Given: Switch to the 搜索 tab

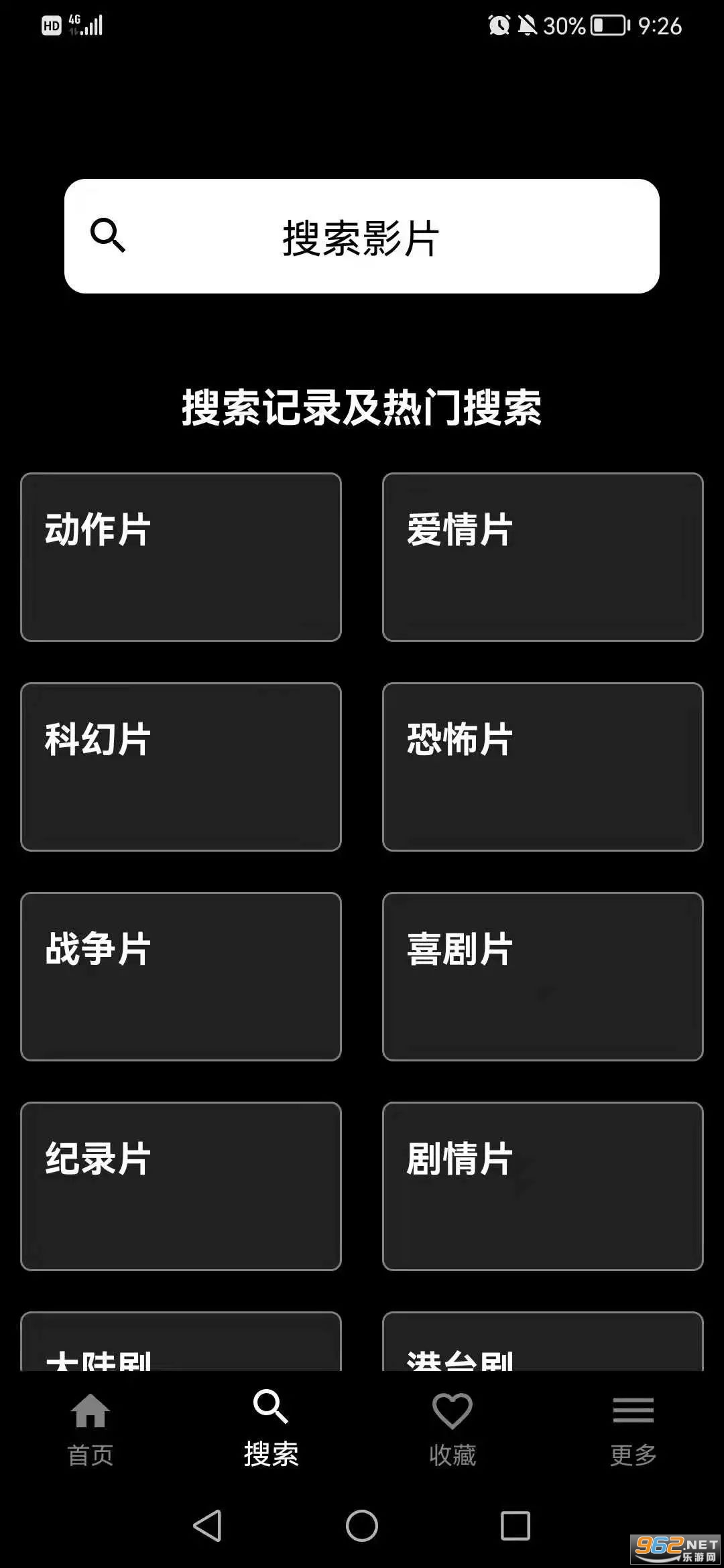Looking at the screenshot, I should (x=271, y=1429).
